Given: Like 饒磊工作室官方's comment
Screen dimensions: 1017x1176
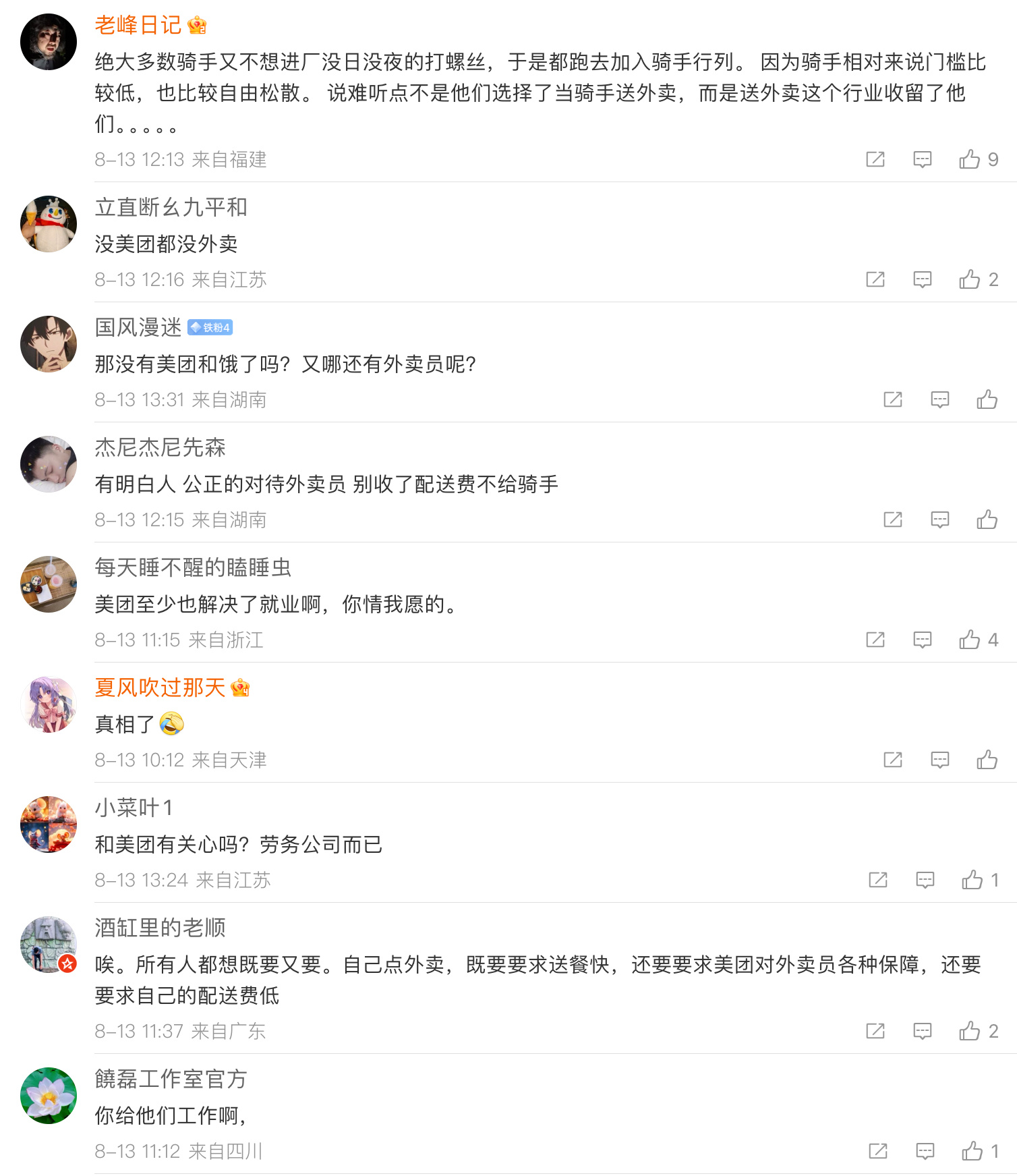Looking at the screenshot, I should click(972, 1151).
